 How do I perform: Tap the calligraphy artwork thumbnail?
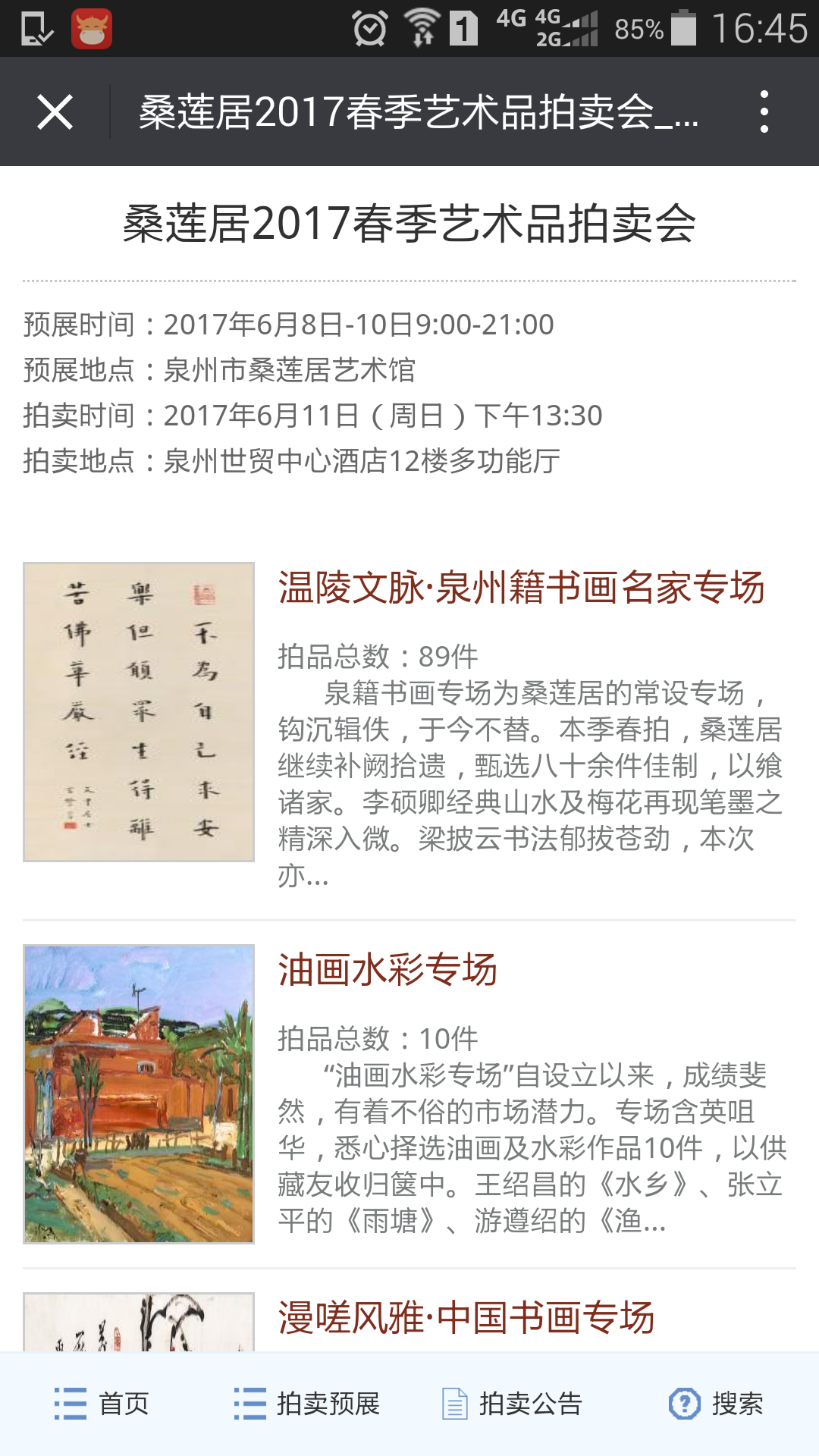point(139,712)
